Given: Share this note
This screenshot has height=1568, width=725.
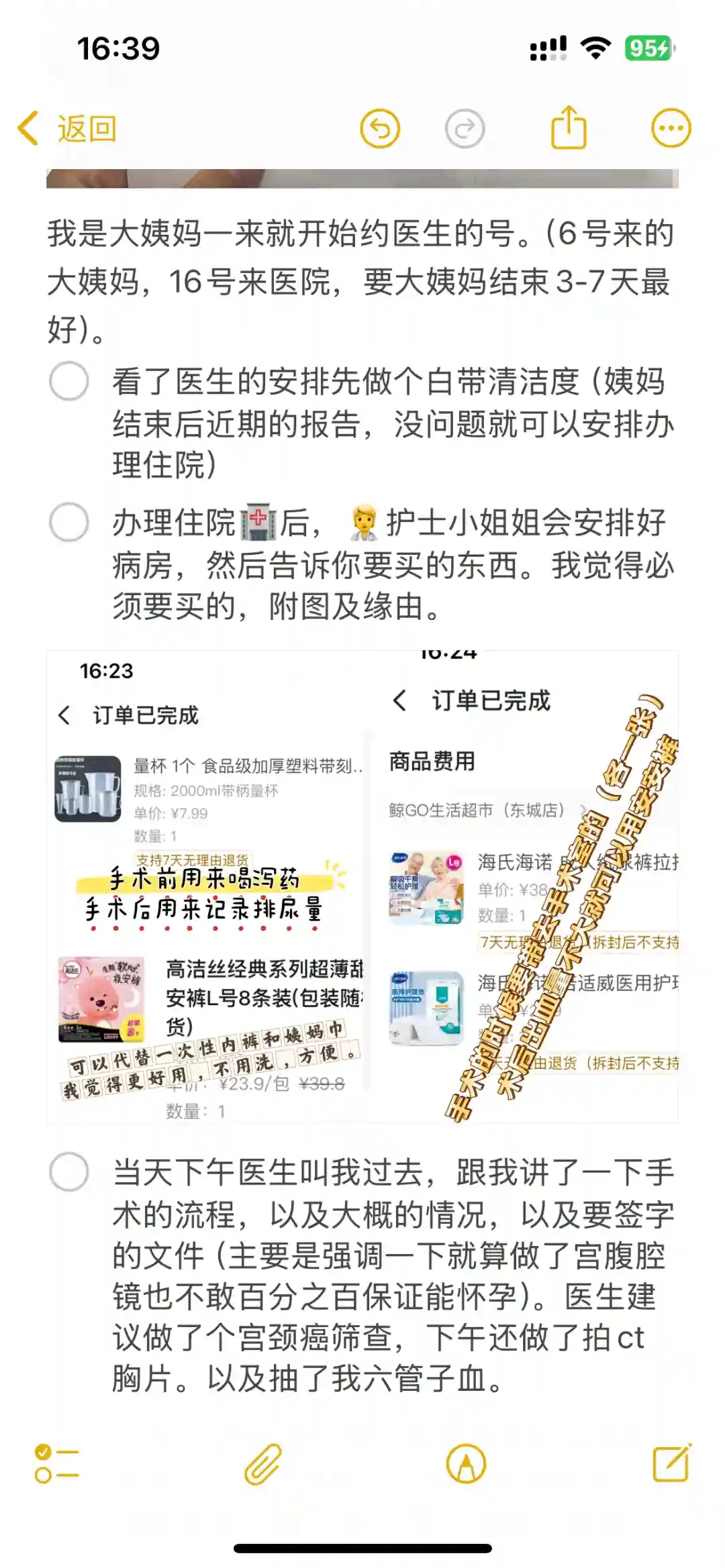Looking at the screenshot, I should 569,127.
